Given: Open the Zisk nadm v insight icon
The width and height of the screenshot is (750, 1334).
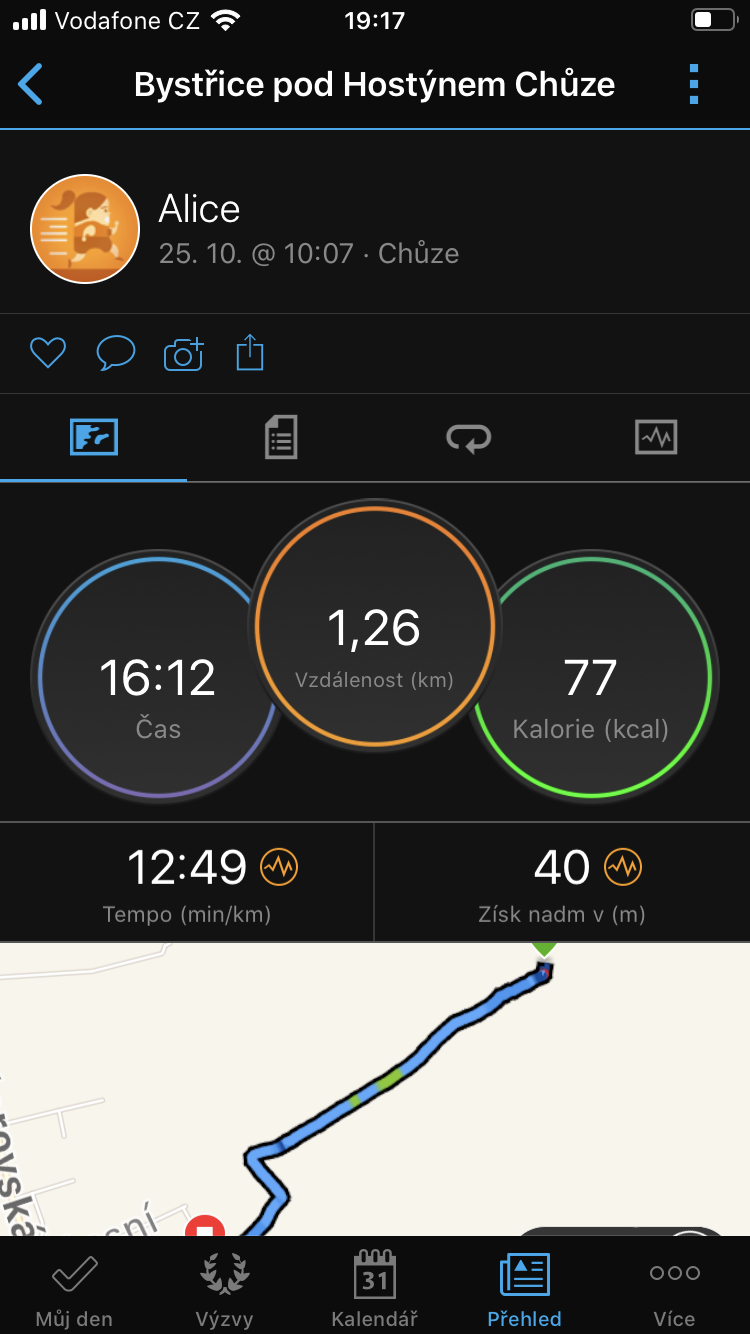Looking at the screenshot, I should tap(623, 867).
